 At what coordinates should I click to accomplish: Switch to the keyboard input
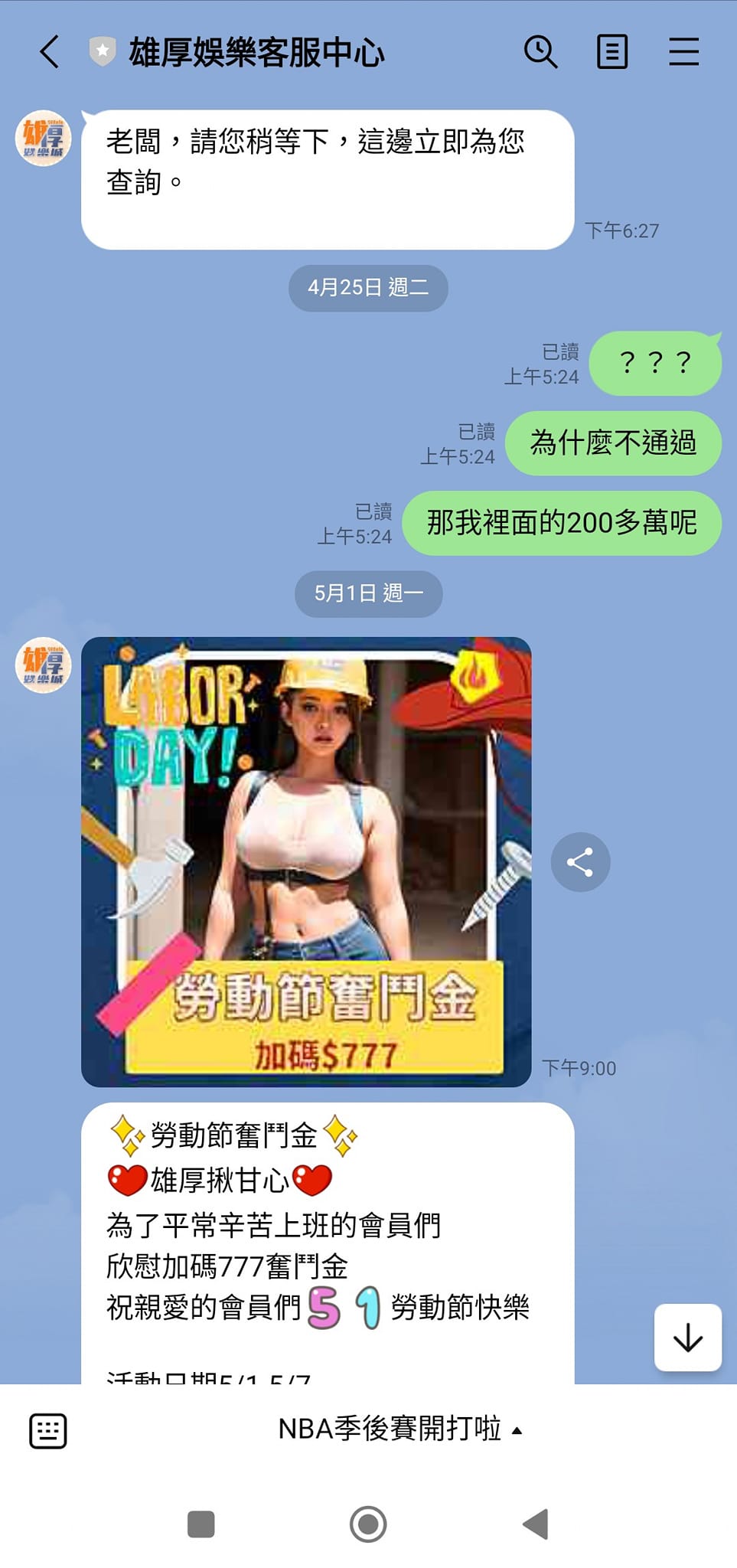point(48,1430)
